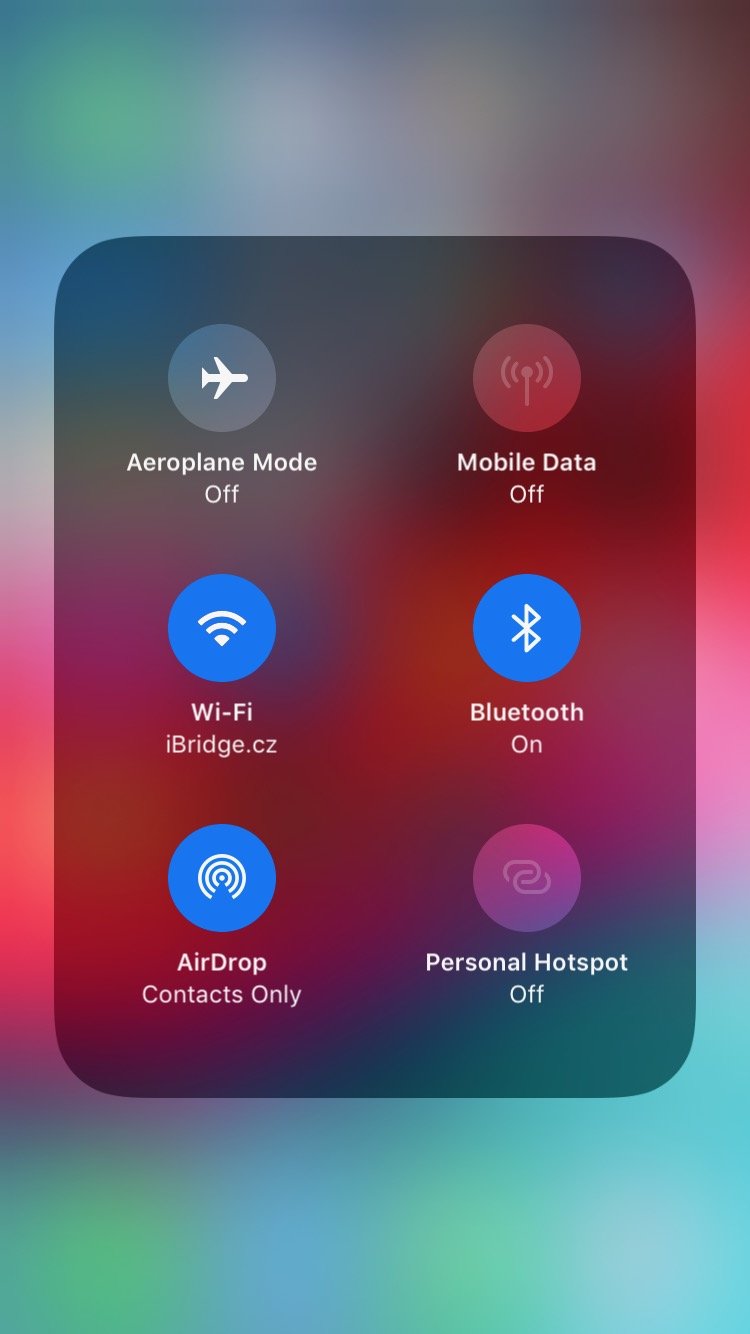Tap the AirDrop button
This screenshot has height=1334, width=750.
tap(222, 878)
